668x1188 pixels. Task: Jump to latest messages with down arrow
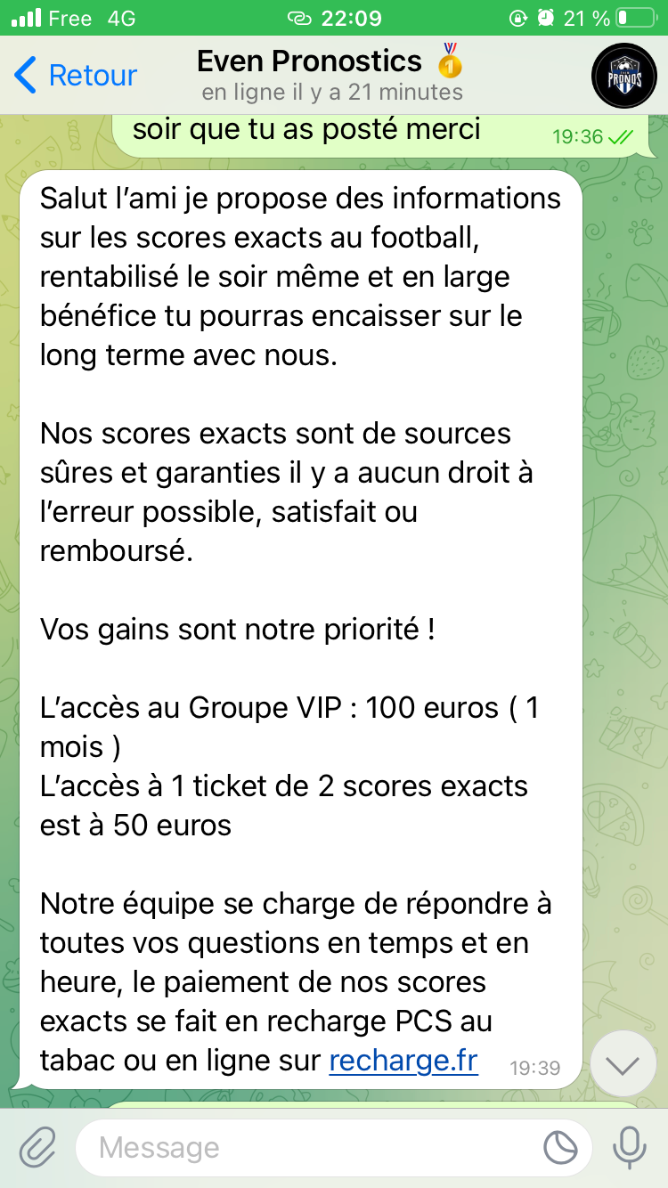[x=622, y=1066]
